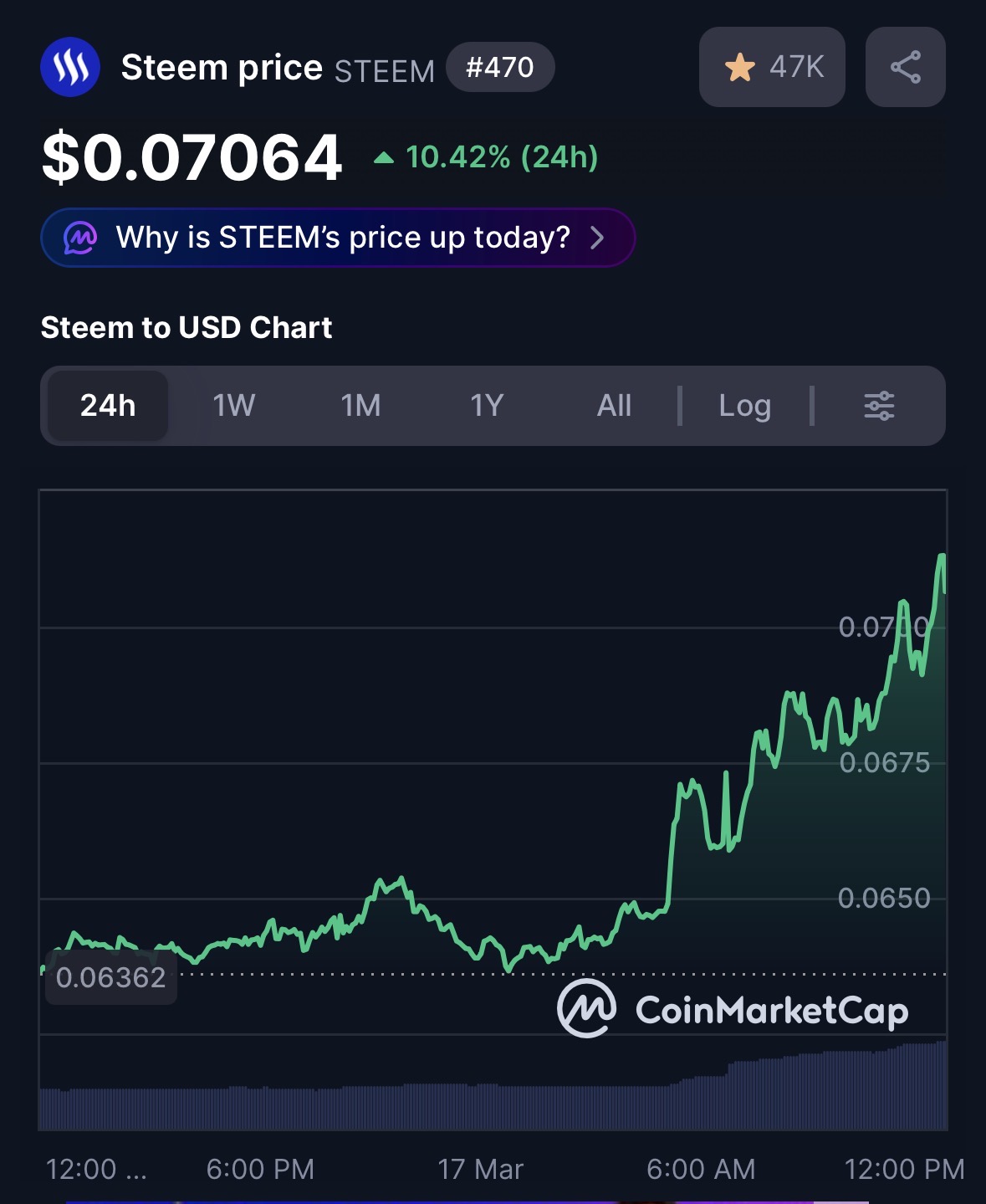Screen dimensions: 986x1204
Task: Share the Steem price page
Action: point(905,67)
